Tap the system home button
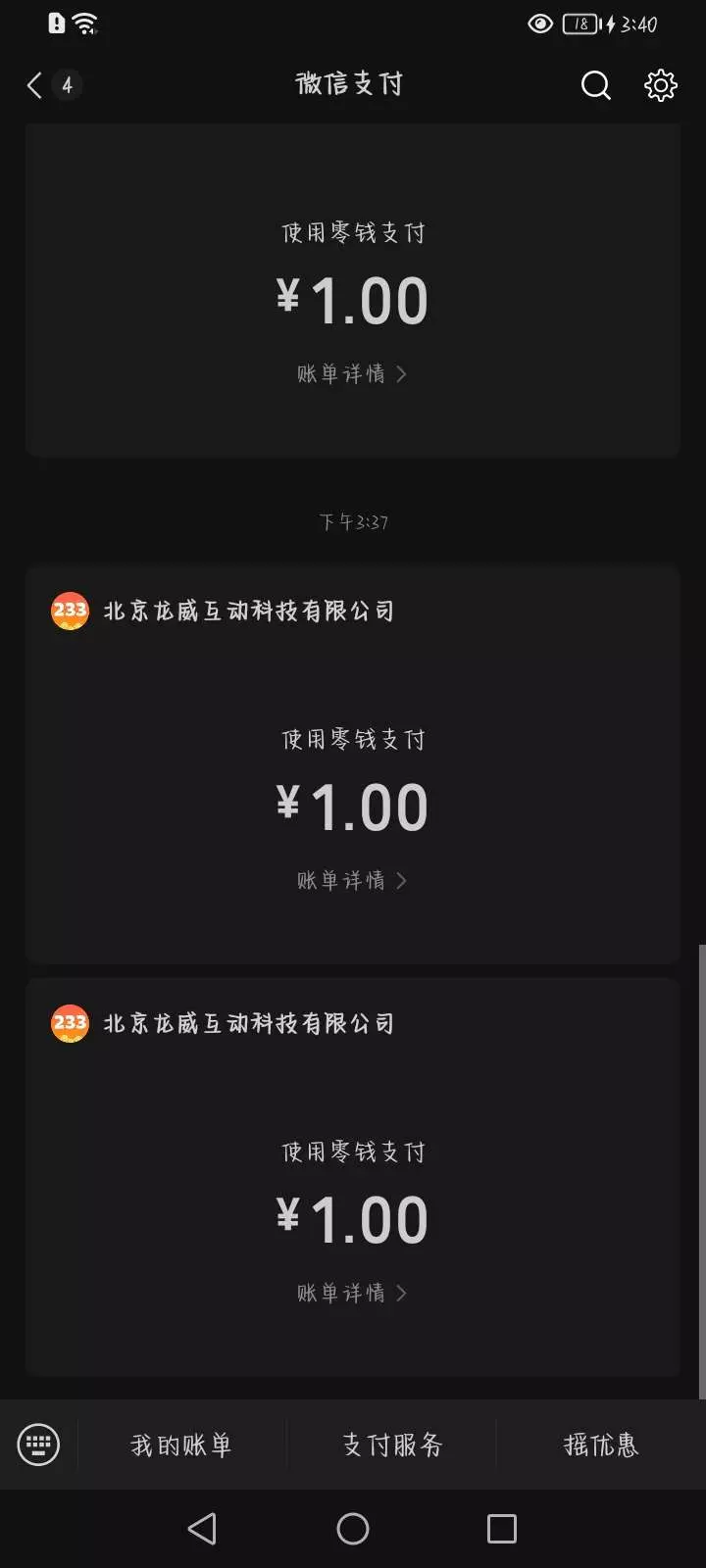The image size is (706, 1568). pyautogui.click(x=353, y=1529)
